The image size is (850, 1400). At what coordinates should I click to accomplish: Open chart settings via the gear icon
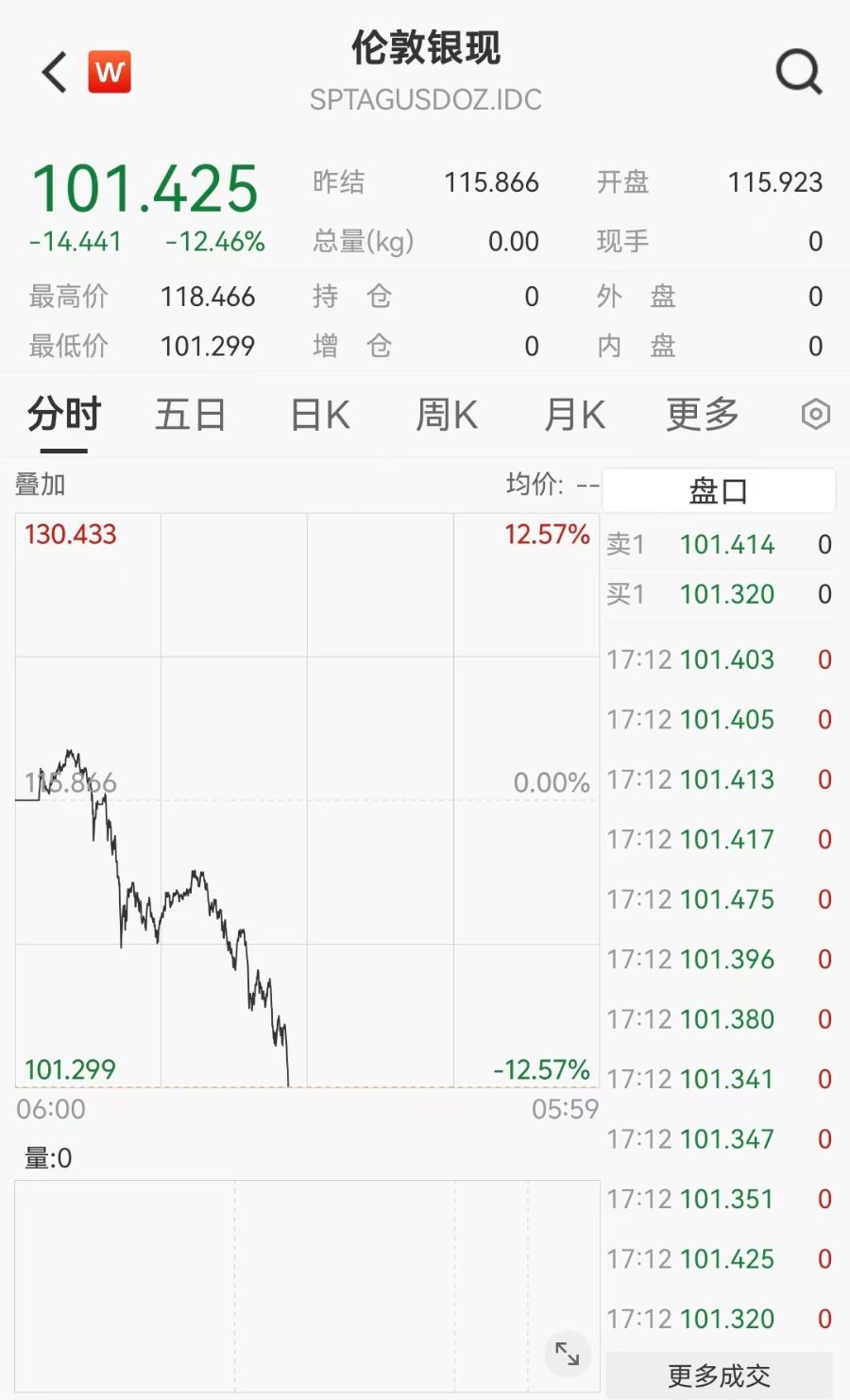click(x=814, y=414)
